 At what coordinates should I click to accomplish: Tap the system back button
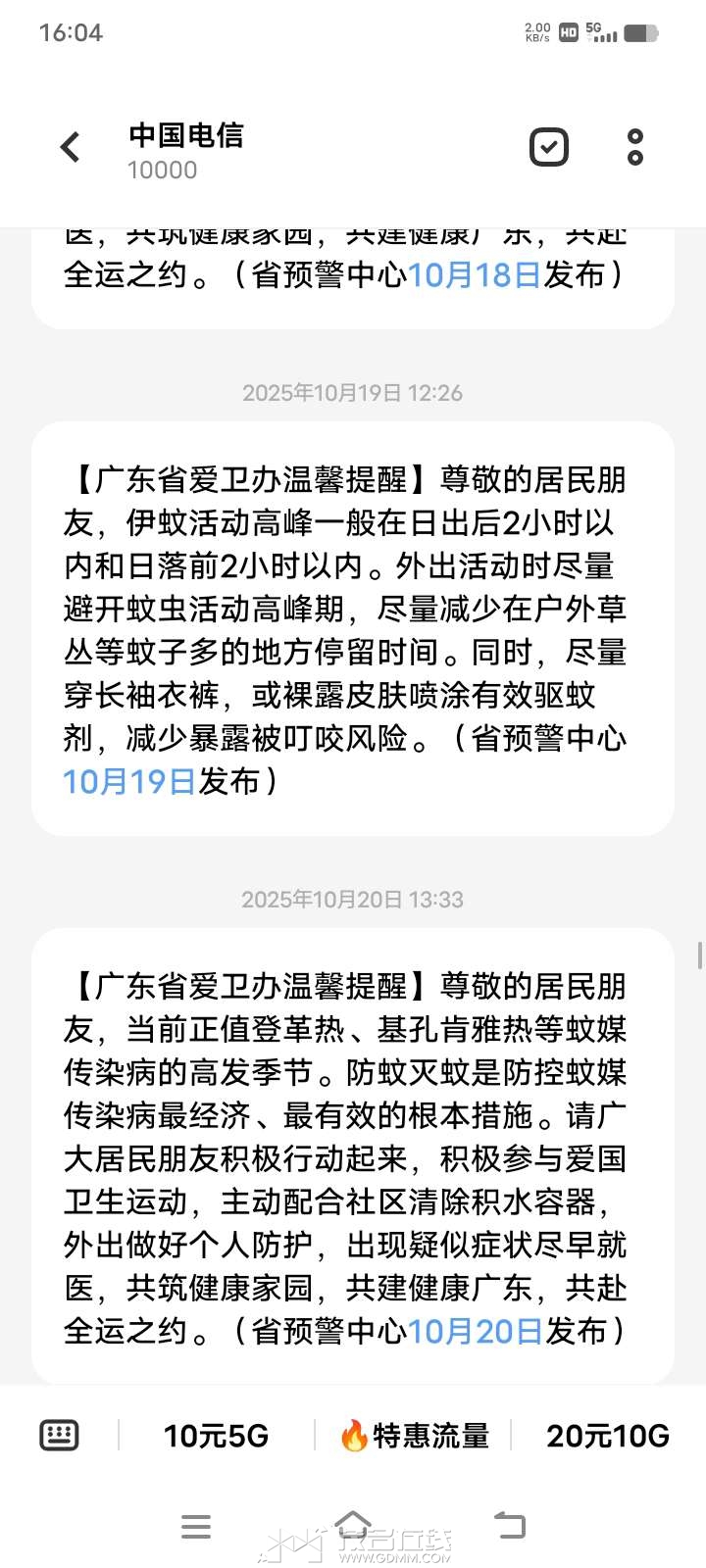(x=510, y=1525)
